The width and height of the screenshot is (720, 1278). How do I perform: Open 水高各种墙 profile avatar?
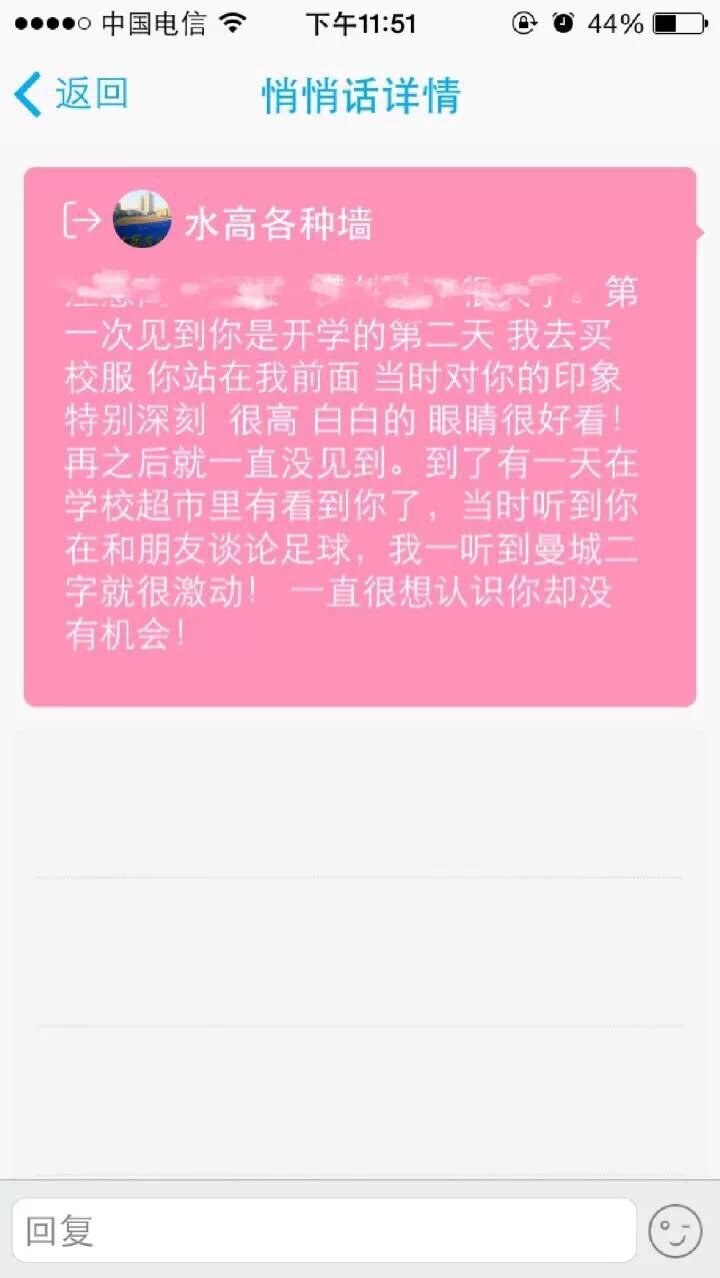pos(142,219)
